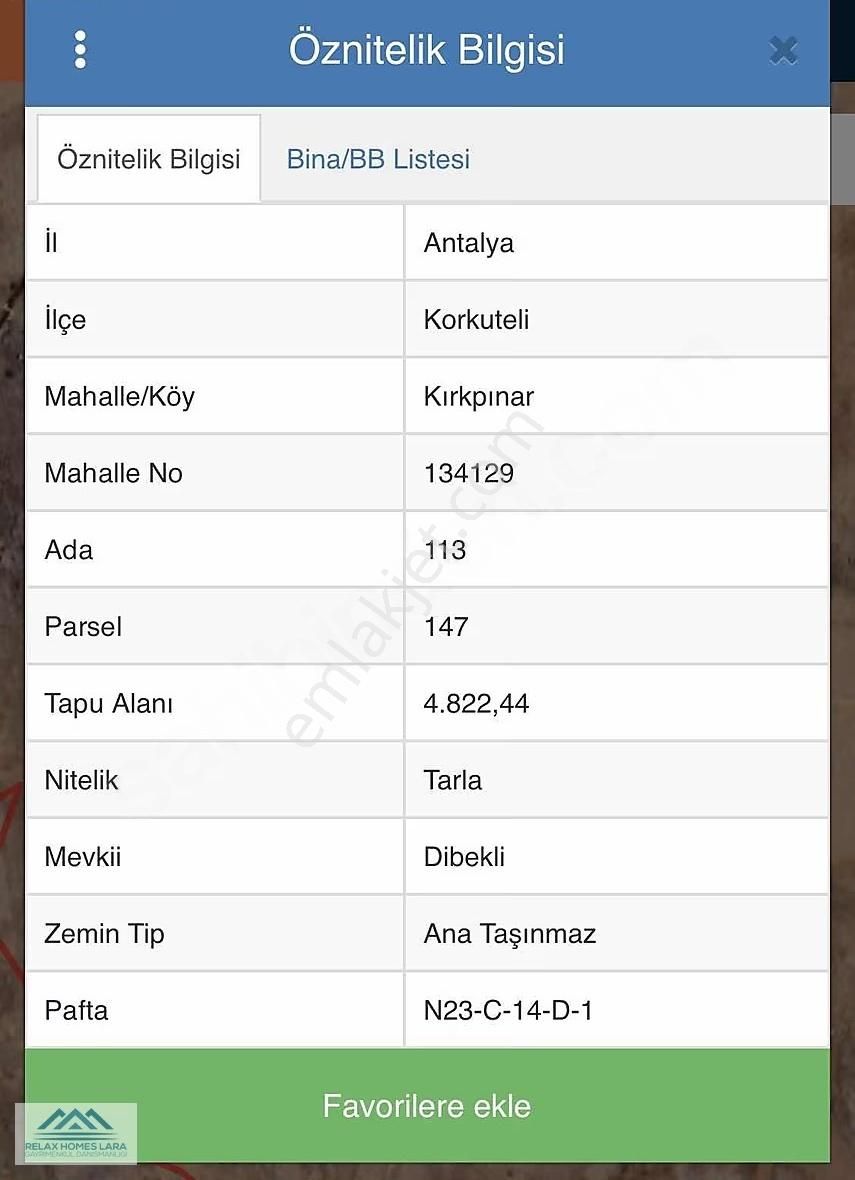
Task: Select the Öznitelik Bilgisi tab
Action: click(148, 158)
